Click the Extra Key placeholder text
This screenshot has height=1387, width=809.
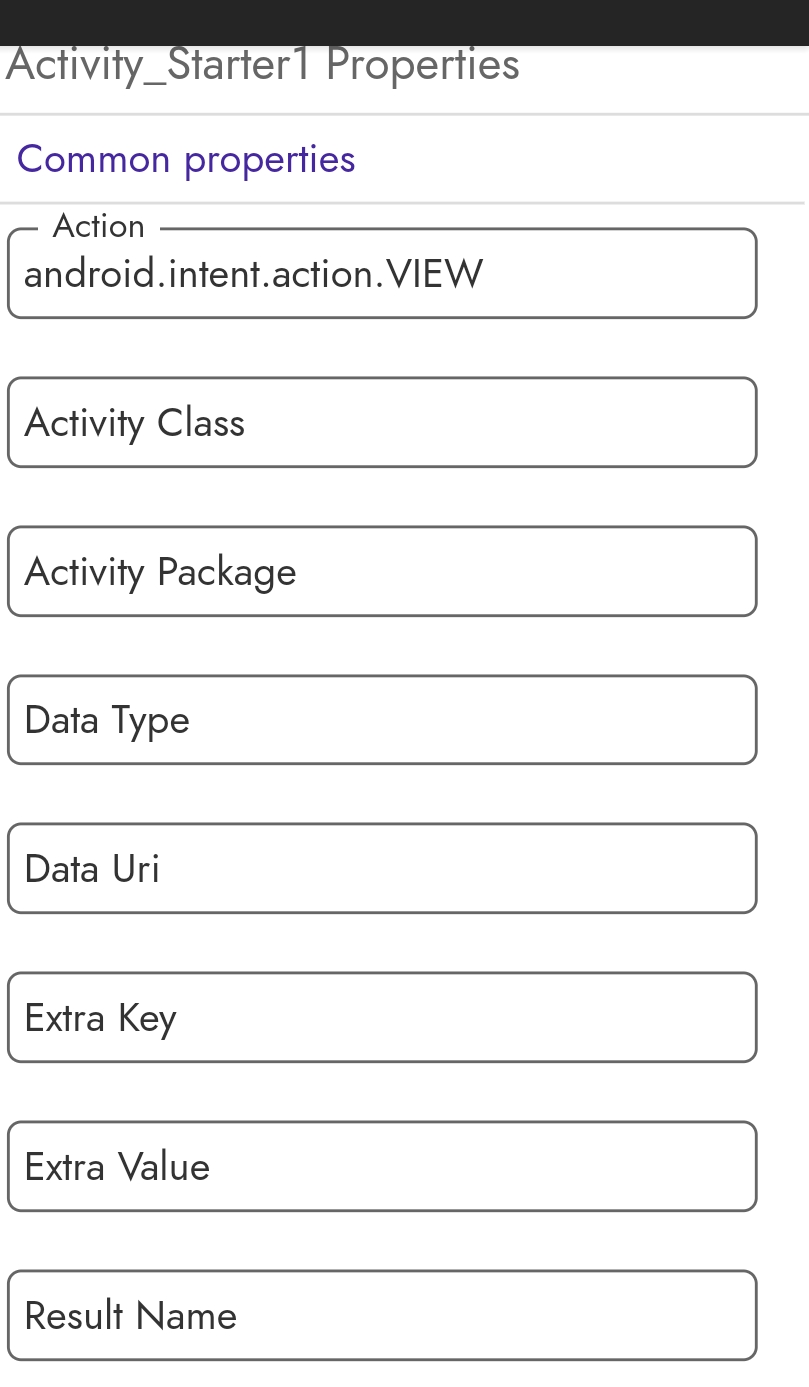[100, 1016]
